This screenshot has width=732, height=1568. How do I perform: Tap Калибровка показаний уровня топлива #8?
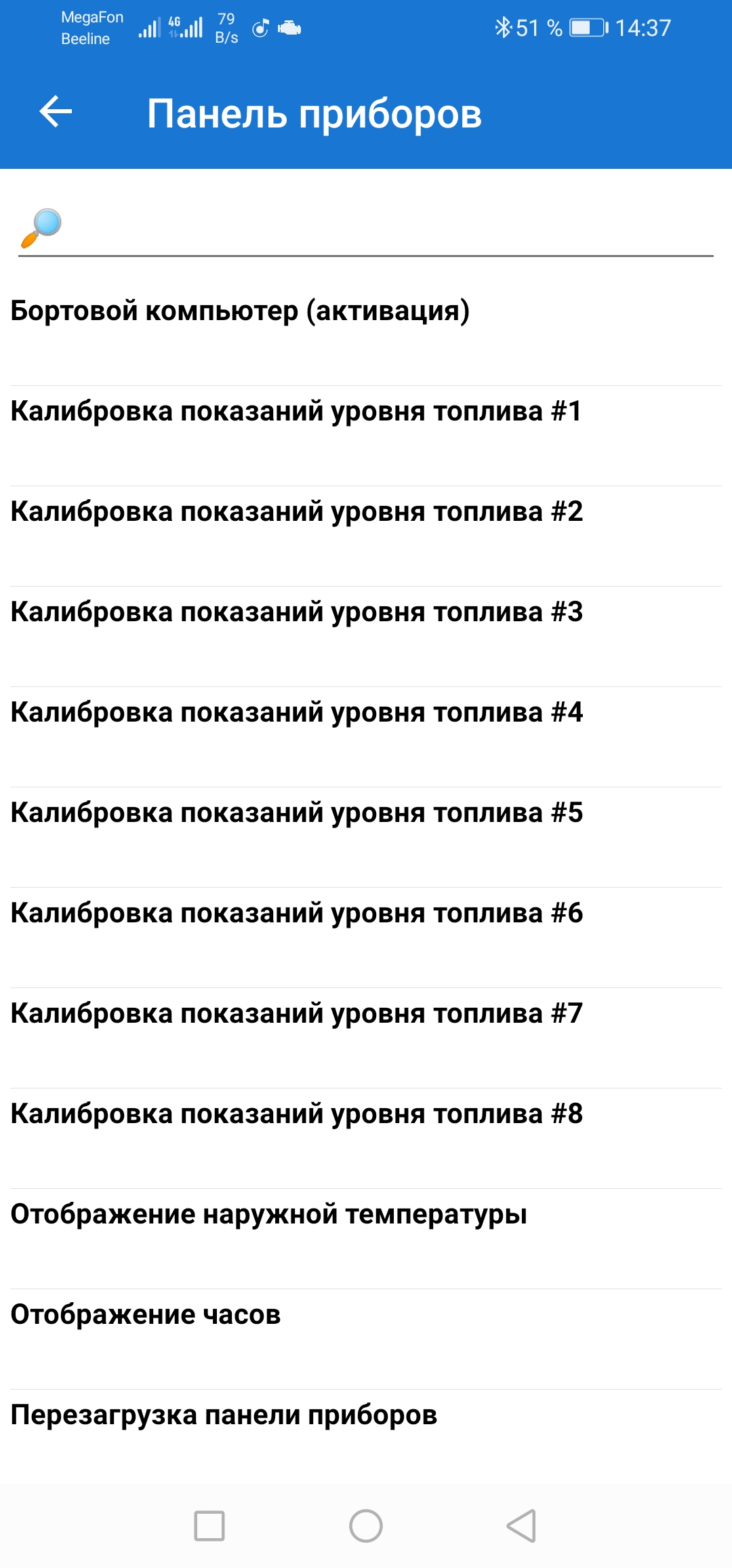pos(366,1139)
